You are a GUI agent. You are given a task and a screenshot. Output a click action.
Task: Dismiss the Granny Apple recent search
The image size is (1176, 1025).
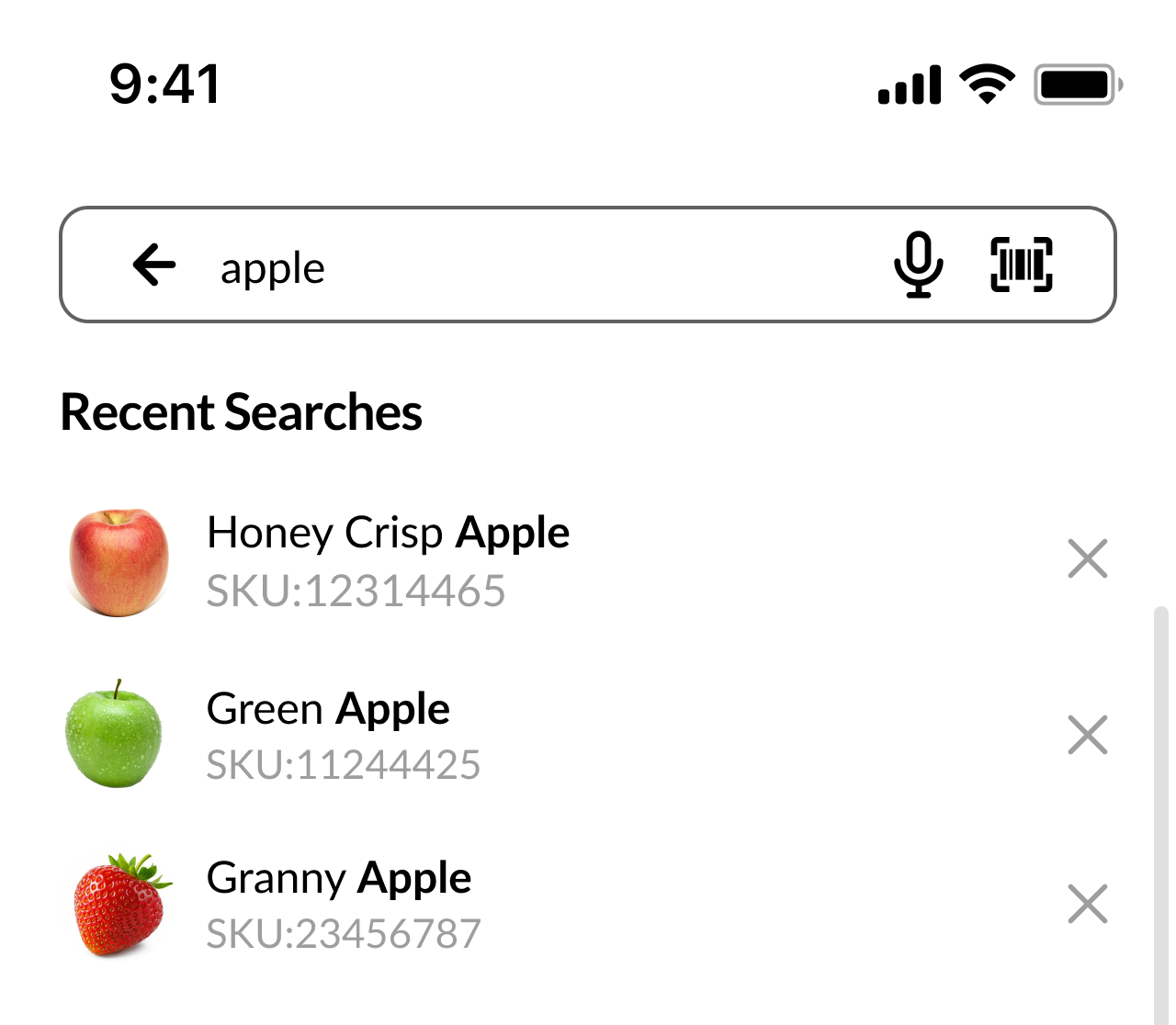(x=1088, y=904)
